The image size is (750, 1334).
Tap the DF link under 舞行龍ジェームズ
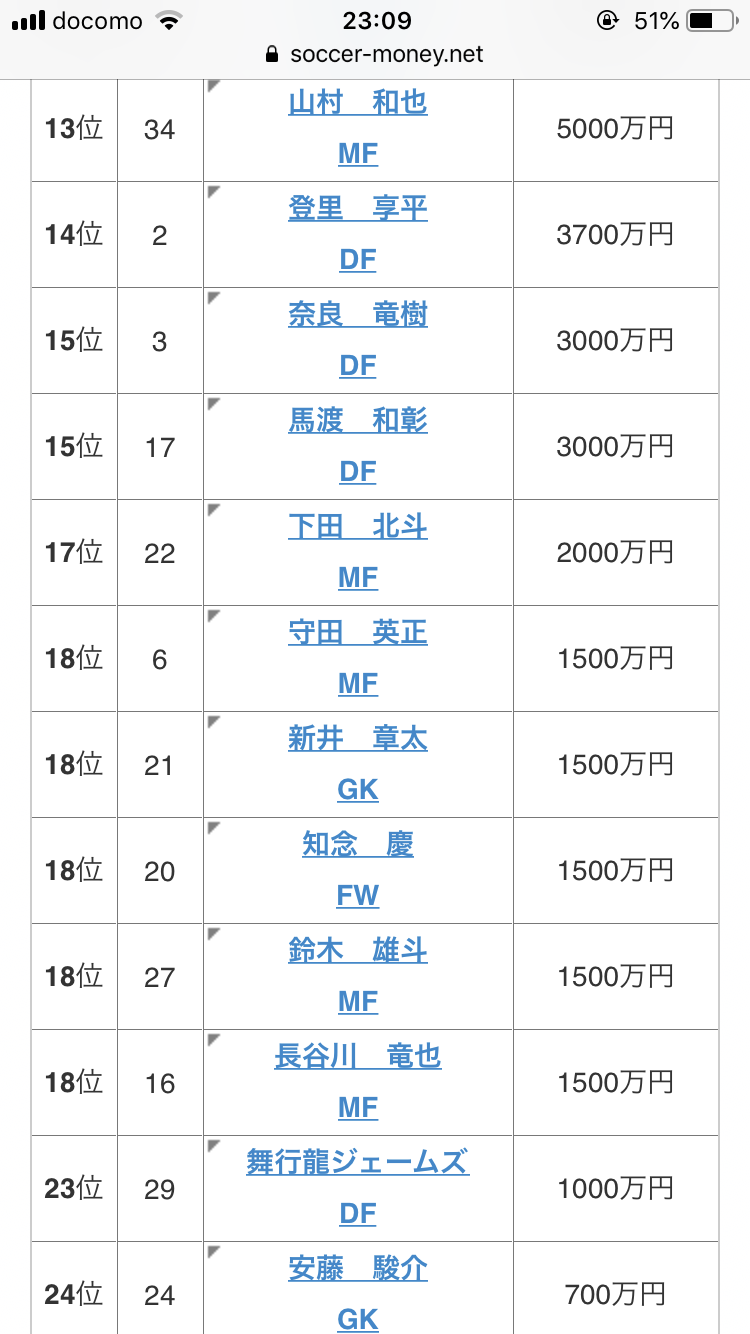[358, 1213]
